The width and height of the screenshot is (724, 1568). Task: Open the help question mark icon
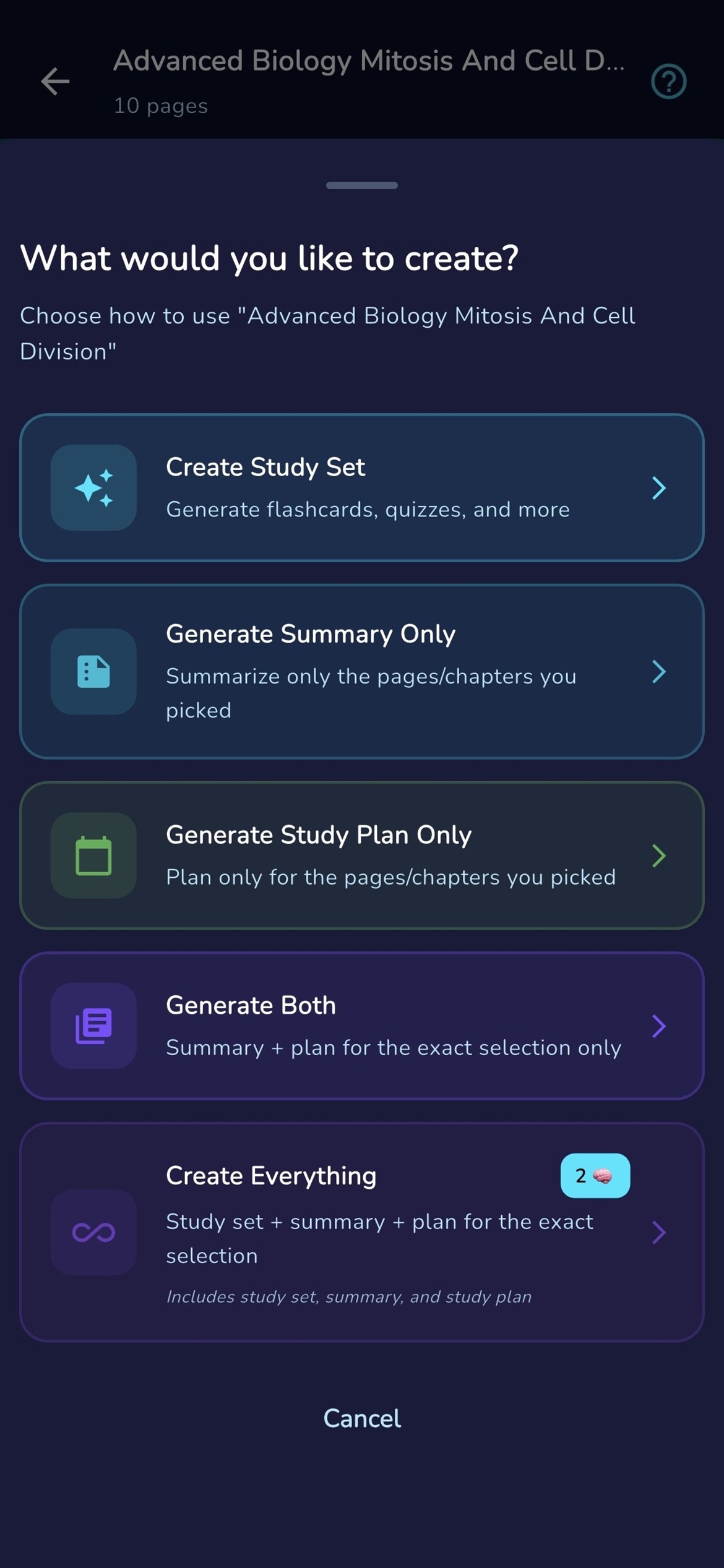point(669,80)
